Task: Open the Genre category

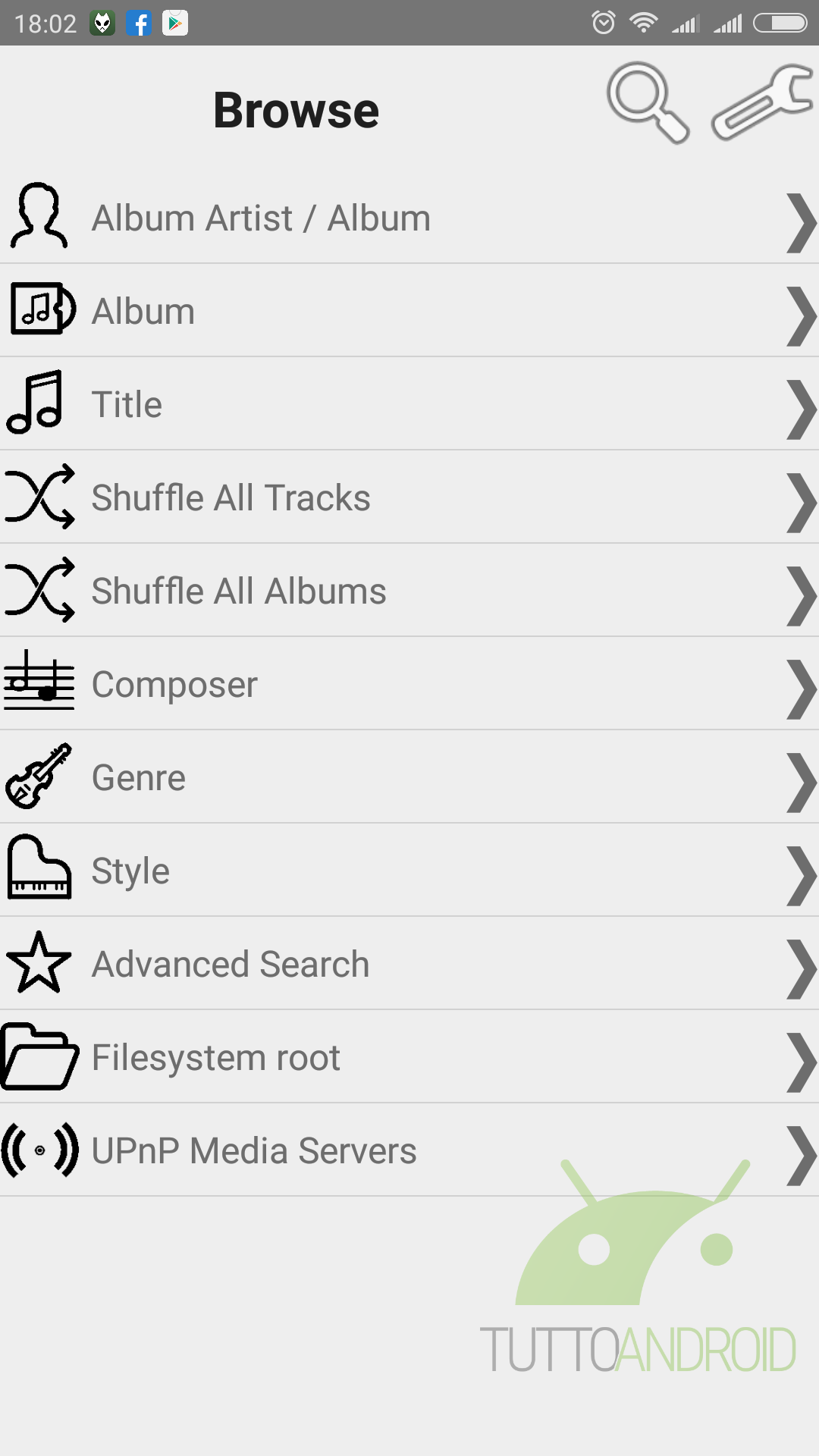Action: tap(409, 777)
